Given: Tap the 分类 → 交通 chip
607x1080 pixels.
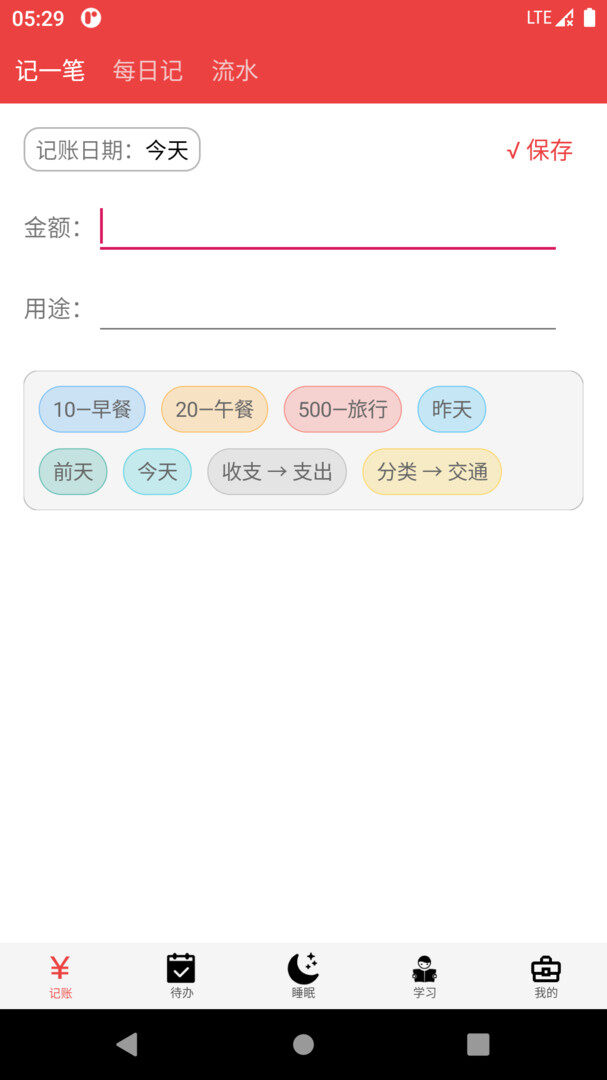Looking at the screenshot, I should point(432,472).
